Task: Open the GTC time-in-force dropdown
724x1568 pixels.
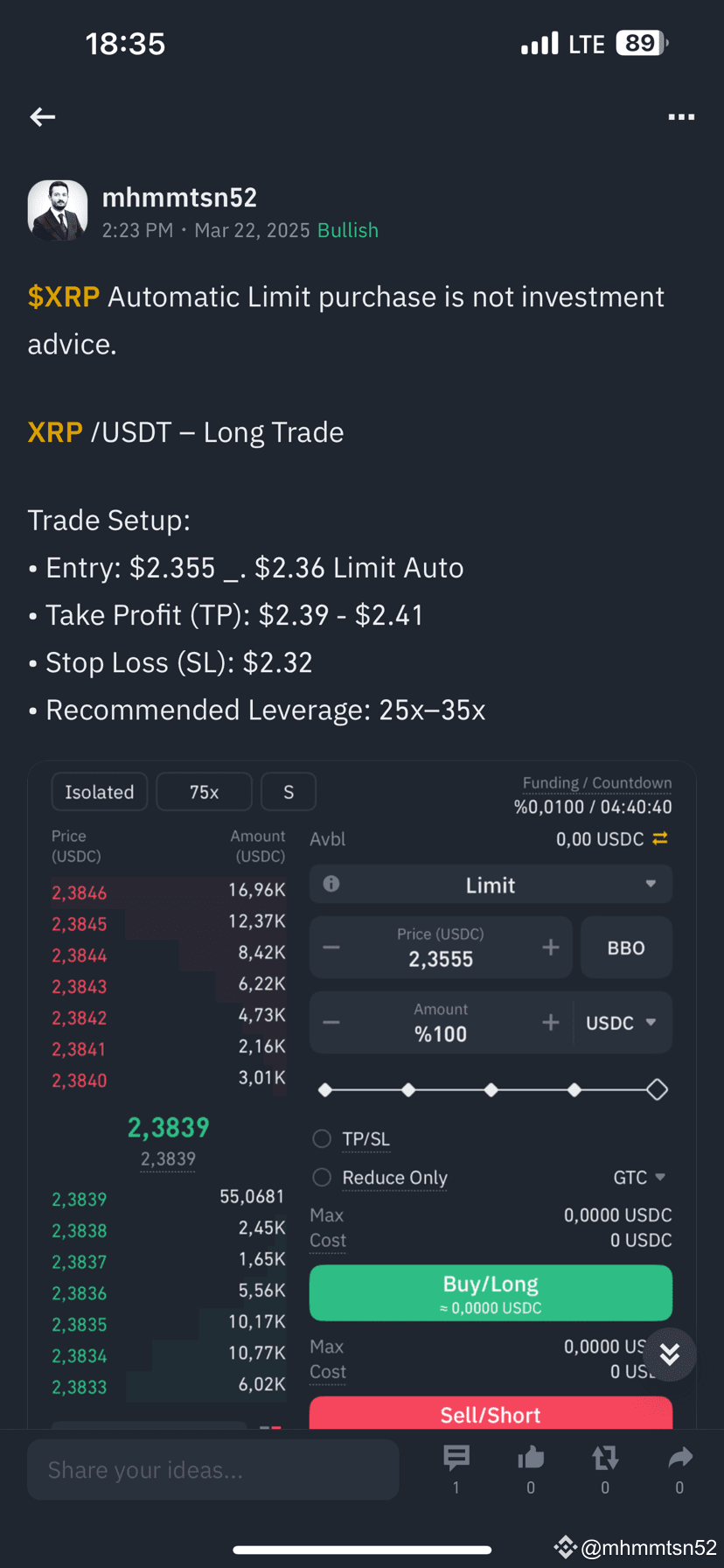Action: tap(639, 1178)
